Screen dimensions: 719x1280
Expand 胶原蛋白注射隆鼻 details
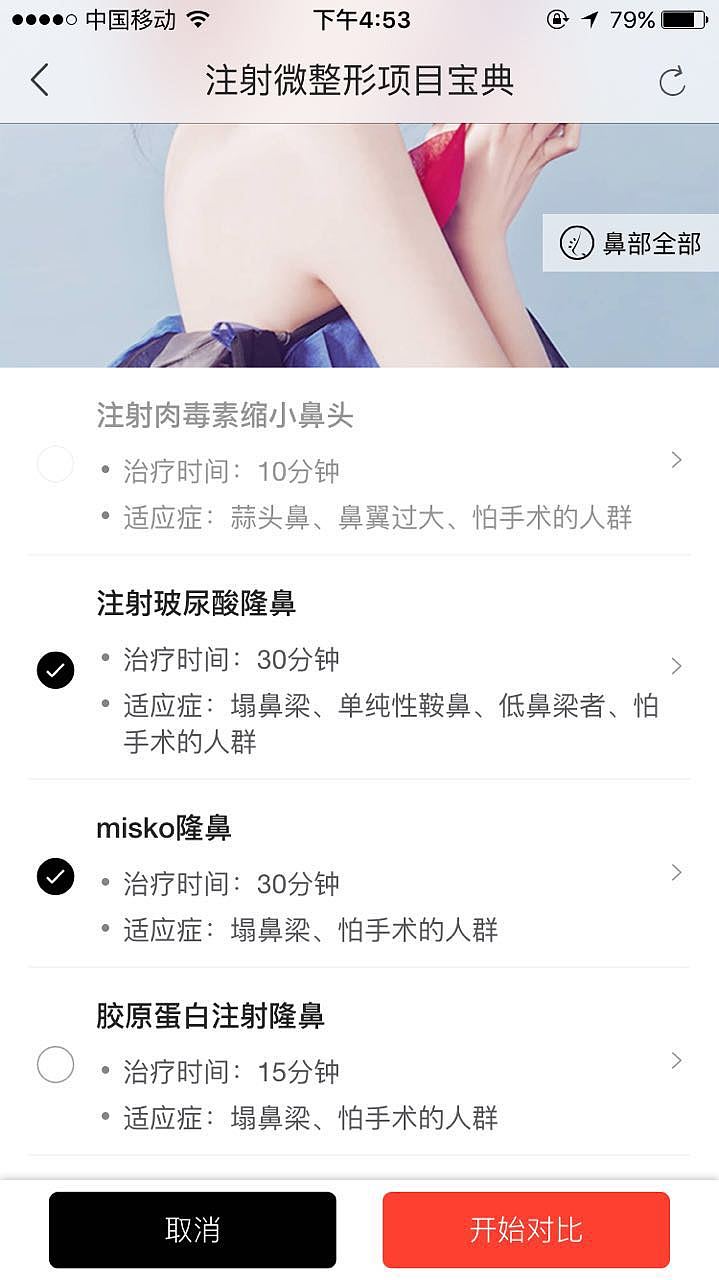tap(676, 1061)
